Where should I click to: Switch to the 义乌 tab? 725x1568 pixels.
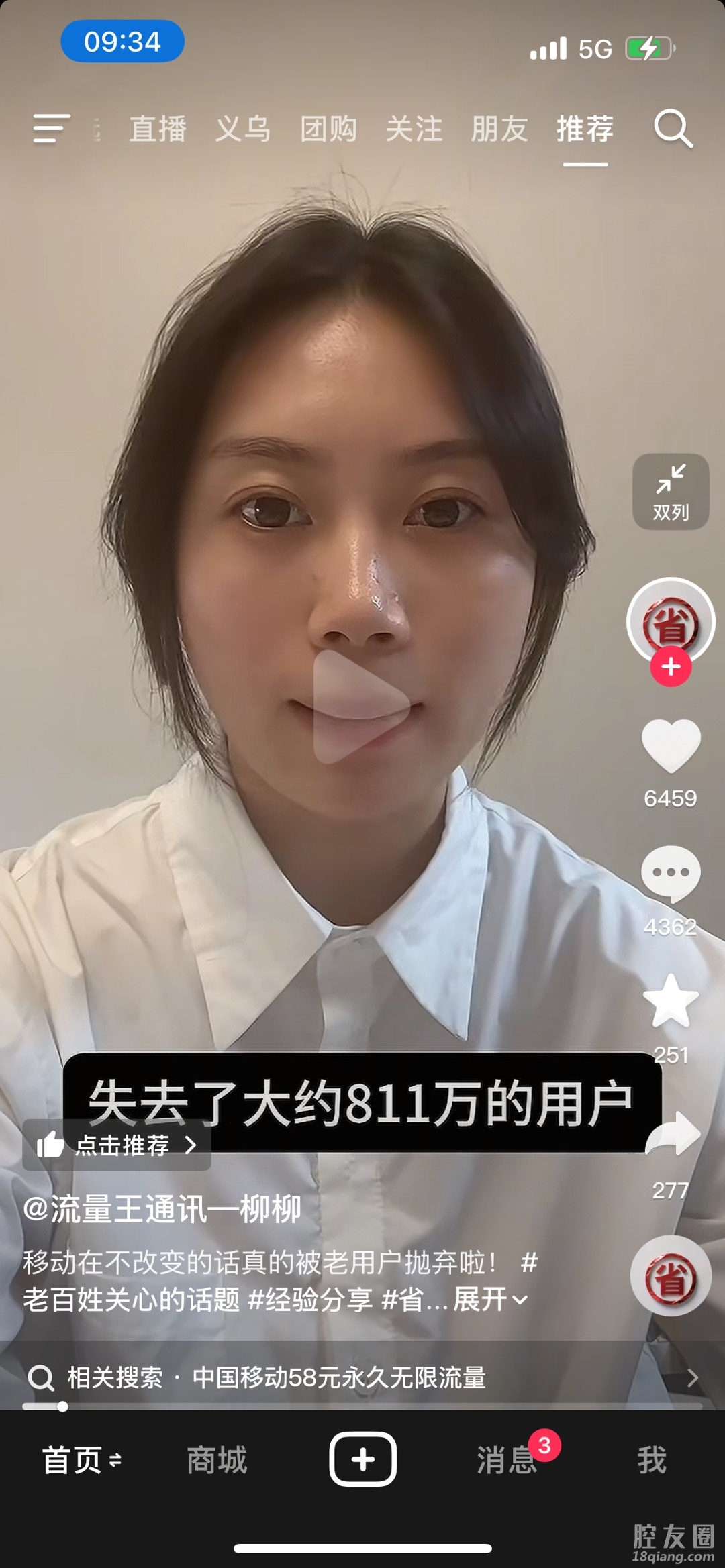pyautogui.click(x=243, y=129)
